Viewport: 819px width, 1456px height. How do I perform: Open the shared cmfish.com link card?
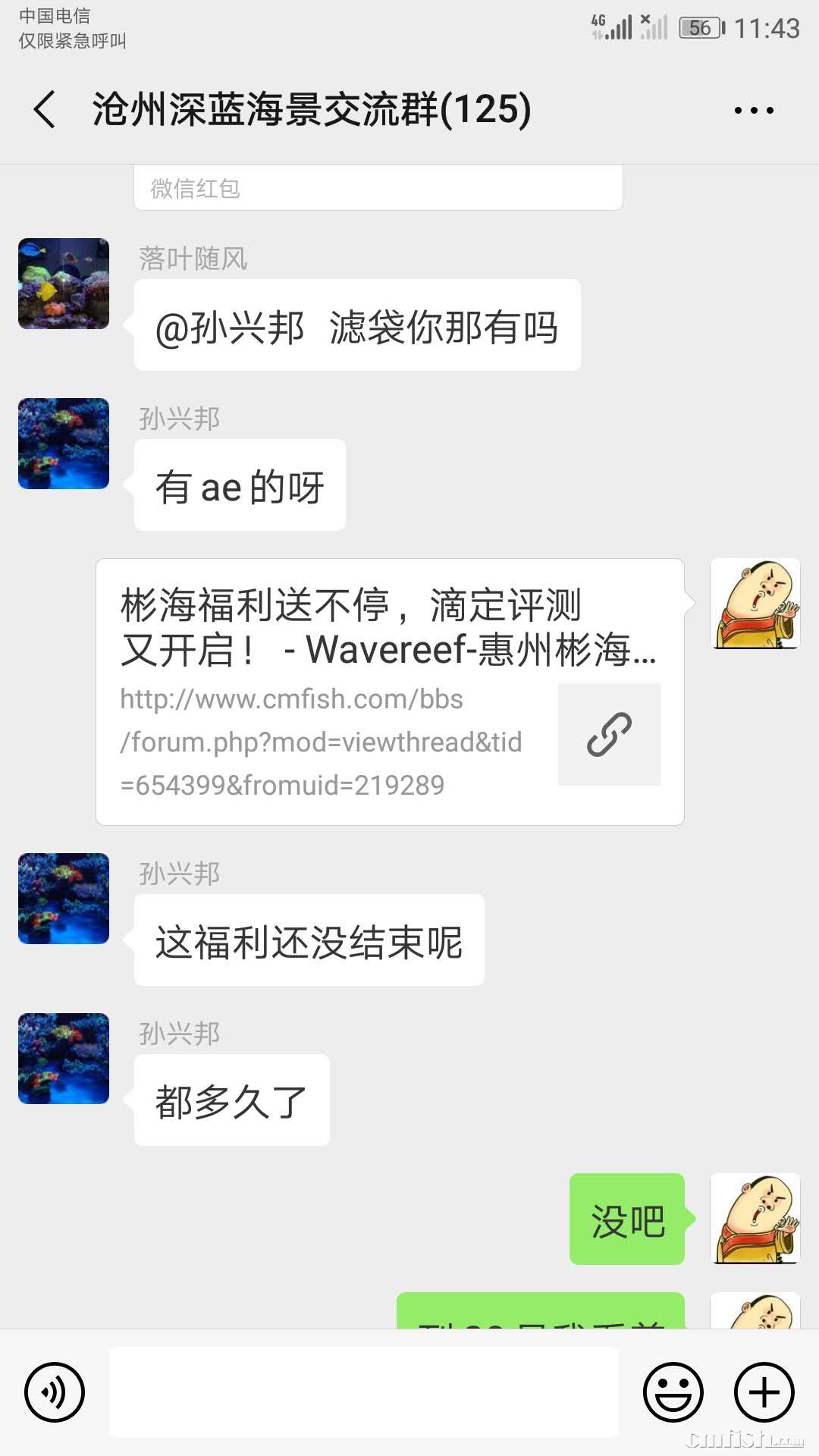tap(390, 692)
